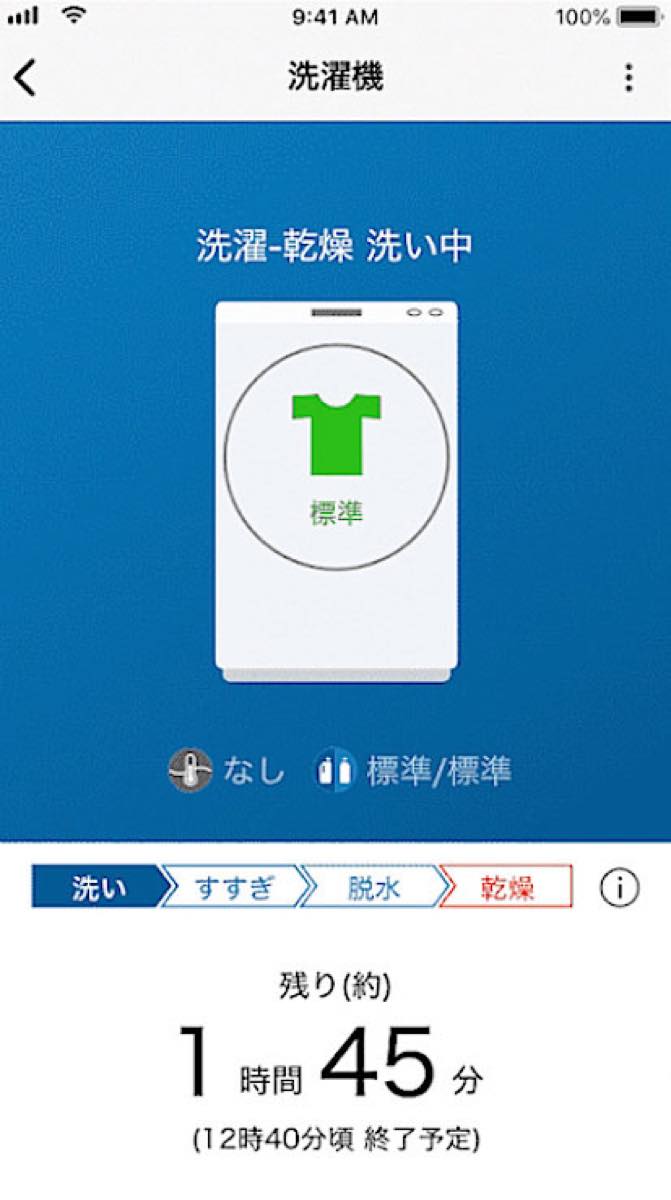Go back with the arrow icon

[26, 78]
